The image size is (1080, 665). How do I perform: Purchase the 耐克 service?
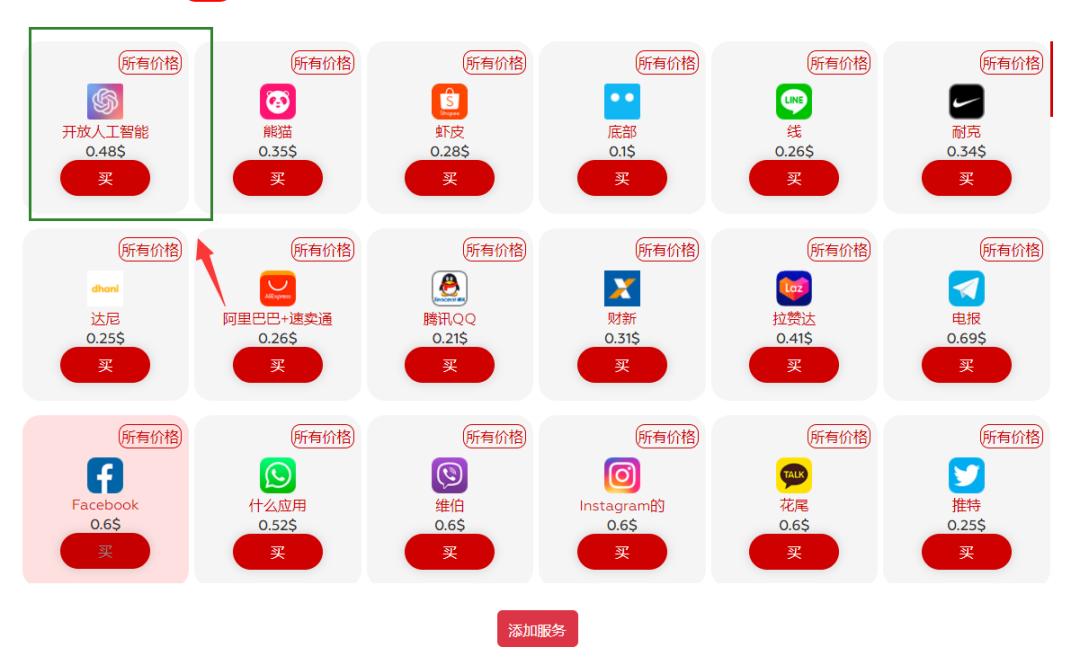click(966, 178)
